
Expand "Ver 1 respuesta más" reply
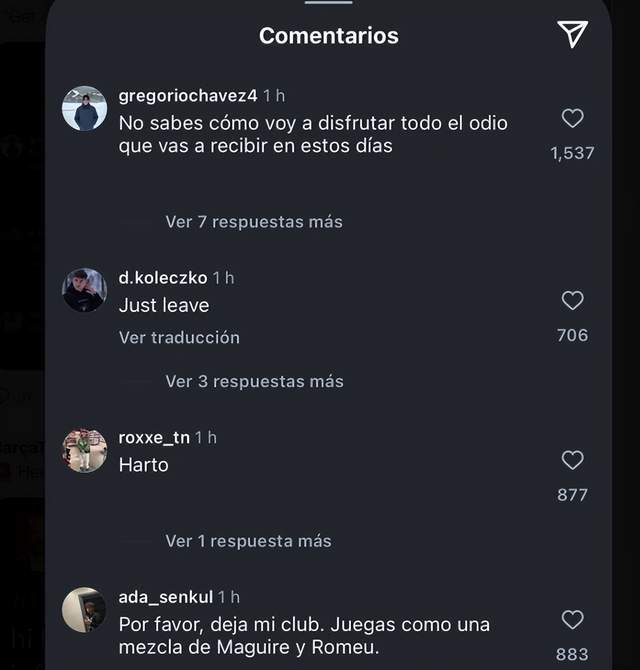point(248,541)
